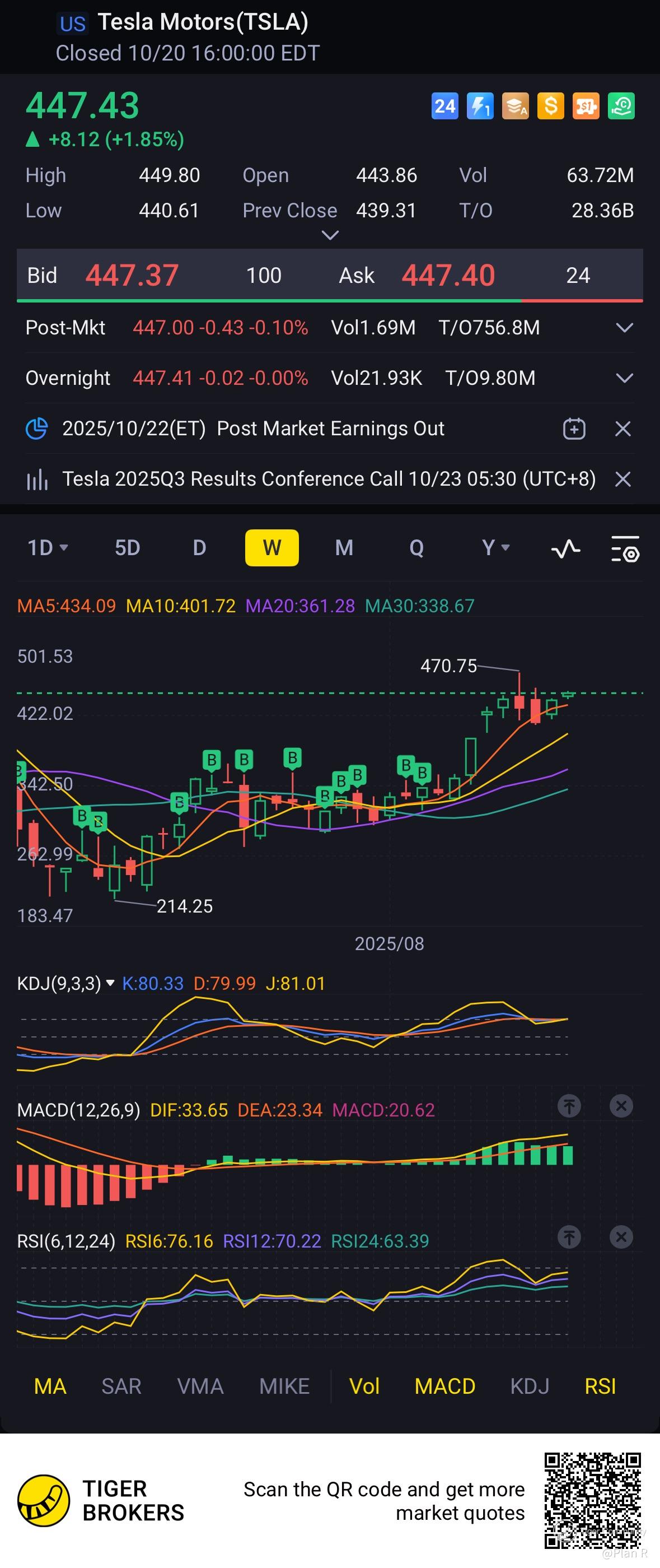Switch chart to 1D timeframe

pyautogui.click(x=48, y=548)
